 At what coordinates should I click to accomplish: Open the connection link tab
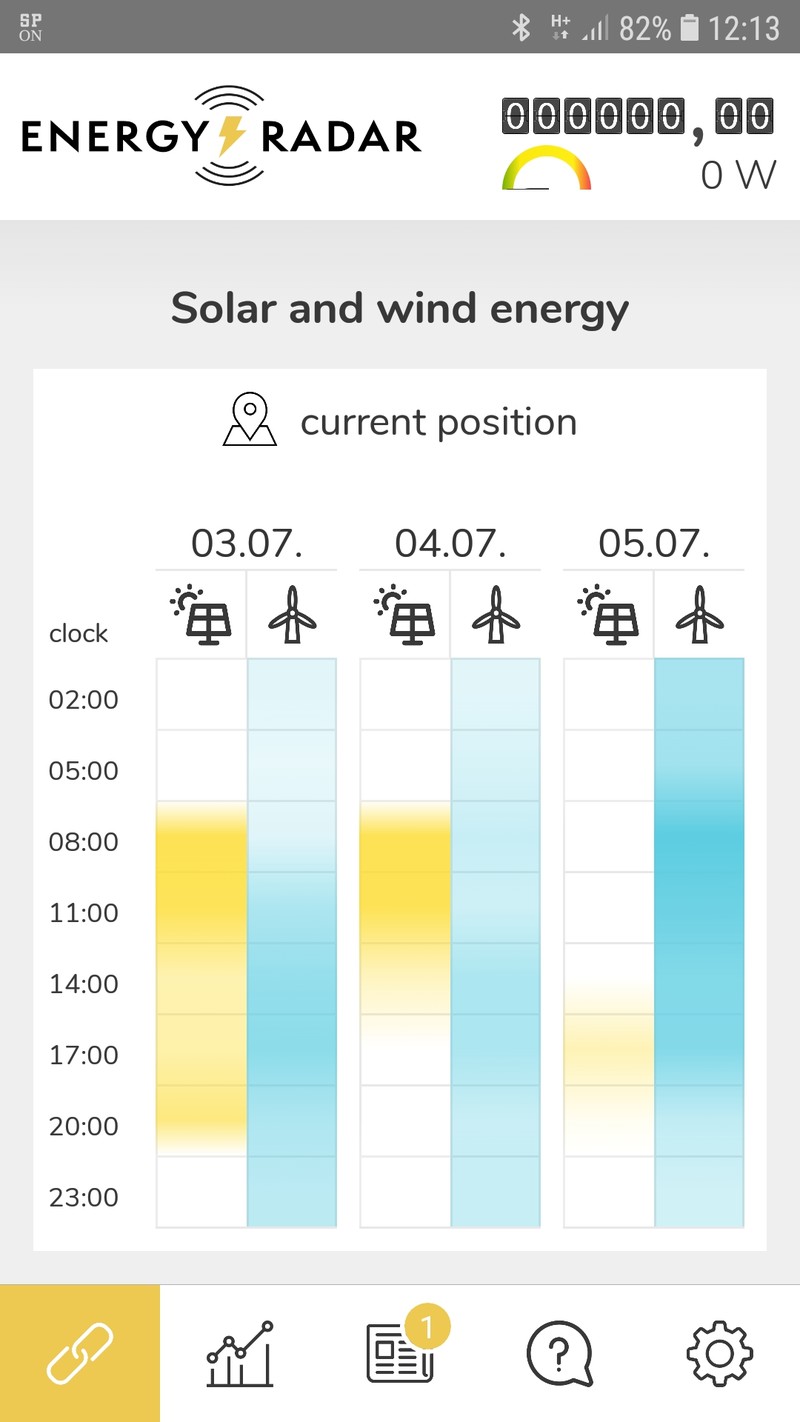(x=80, y=1353)
